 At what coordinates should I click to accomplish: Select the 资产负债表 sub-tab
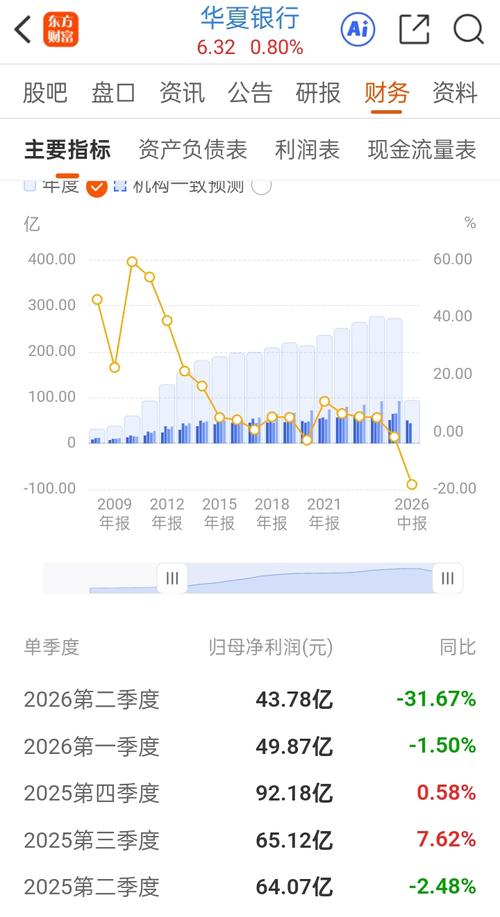[x=192, y=150]
